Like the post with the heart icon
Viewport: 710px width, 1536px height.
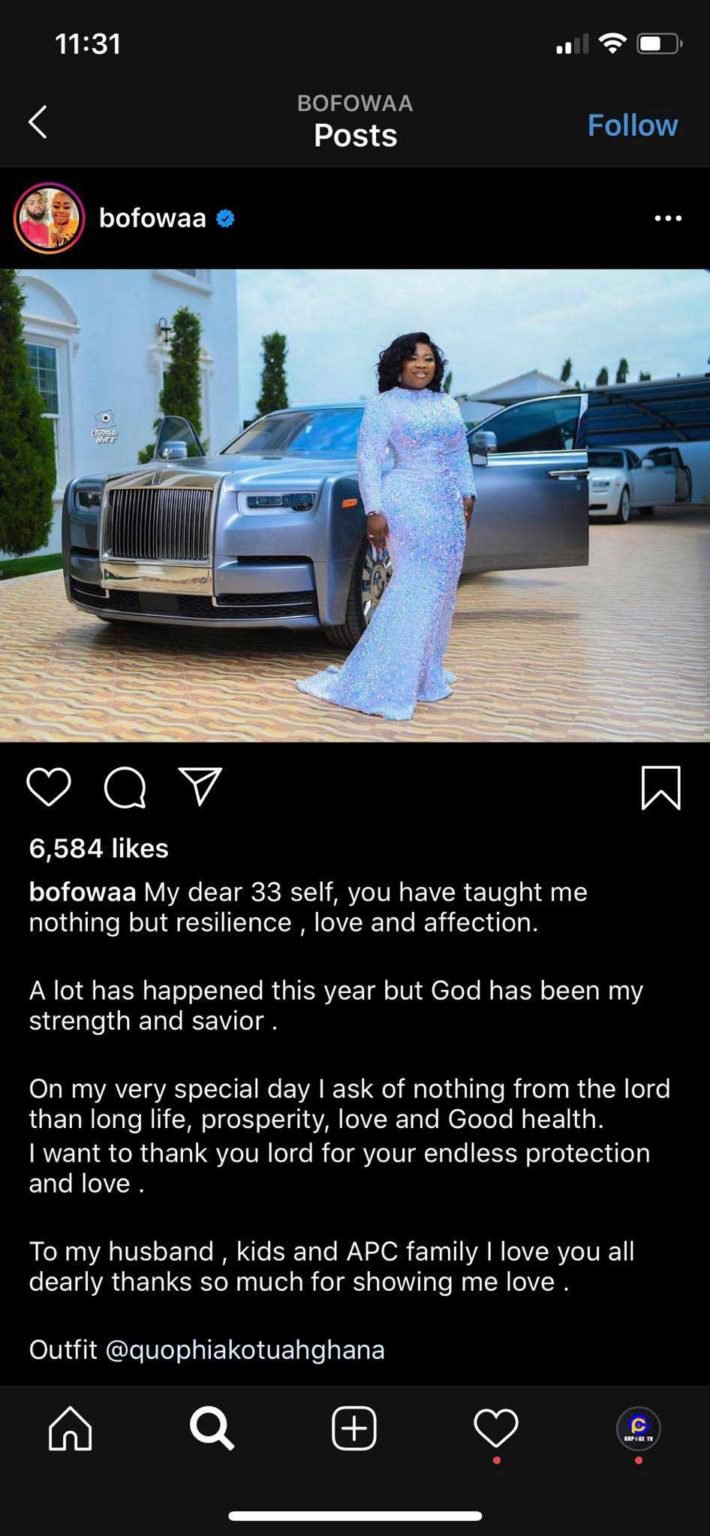tap(49, 787)
